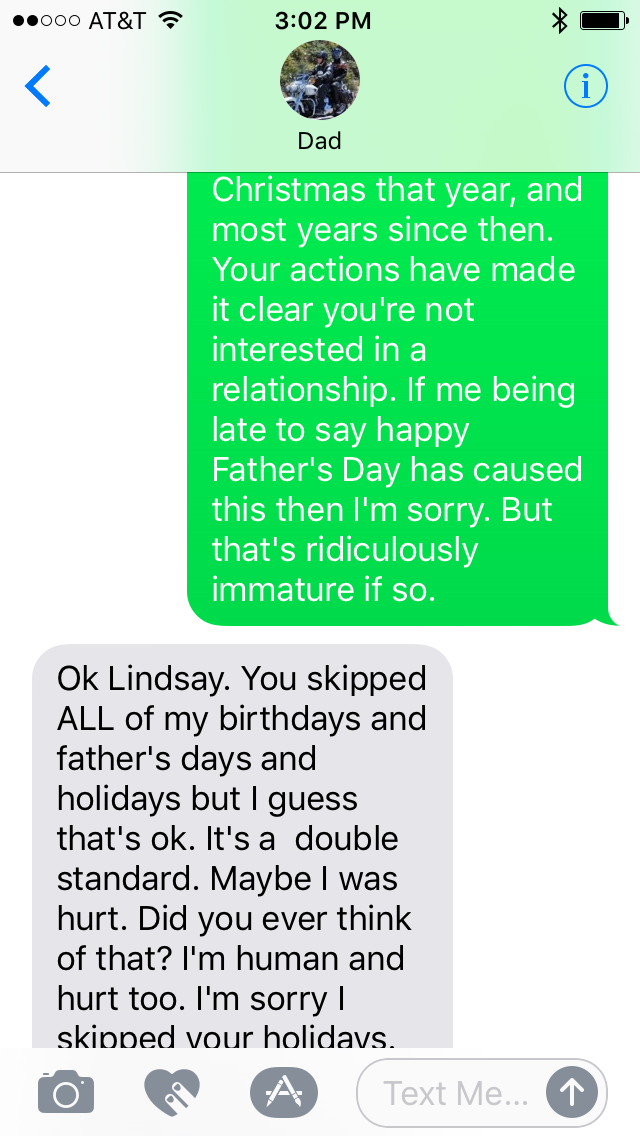
Task: Go back to the messages list
Action: 38,88
